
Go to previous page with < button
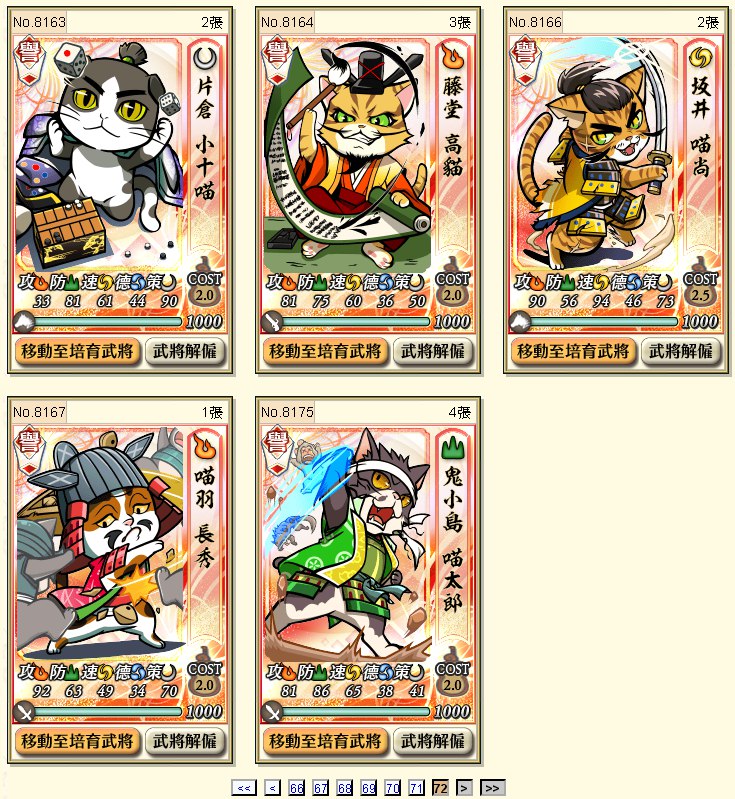point(272,788)
